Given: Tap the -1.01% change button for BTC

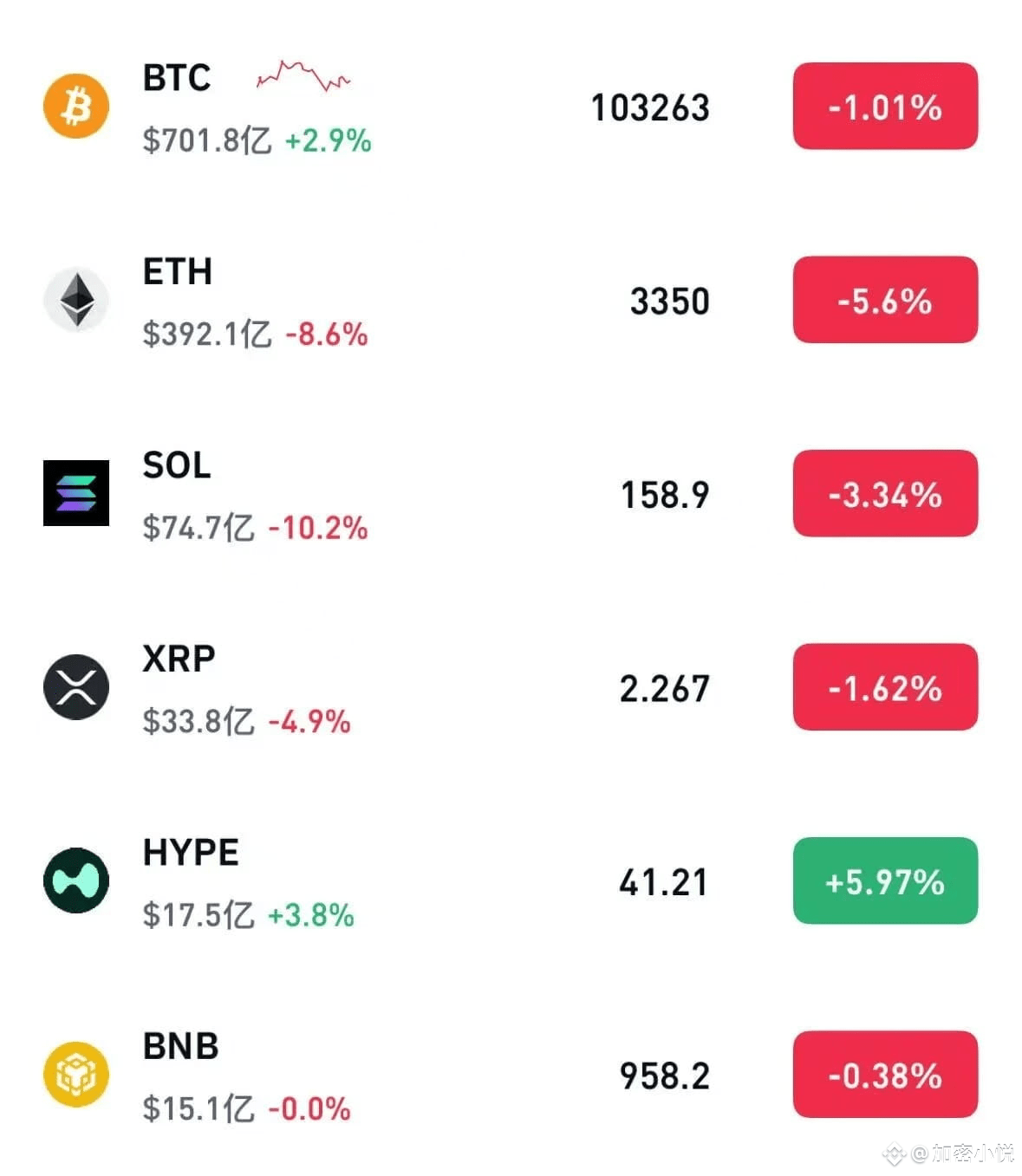Looking at the screenshot, I should (x=885, y=107).
